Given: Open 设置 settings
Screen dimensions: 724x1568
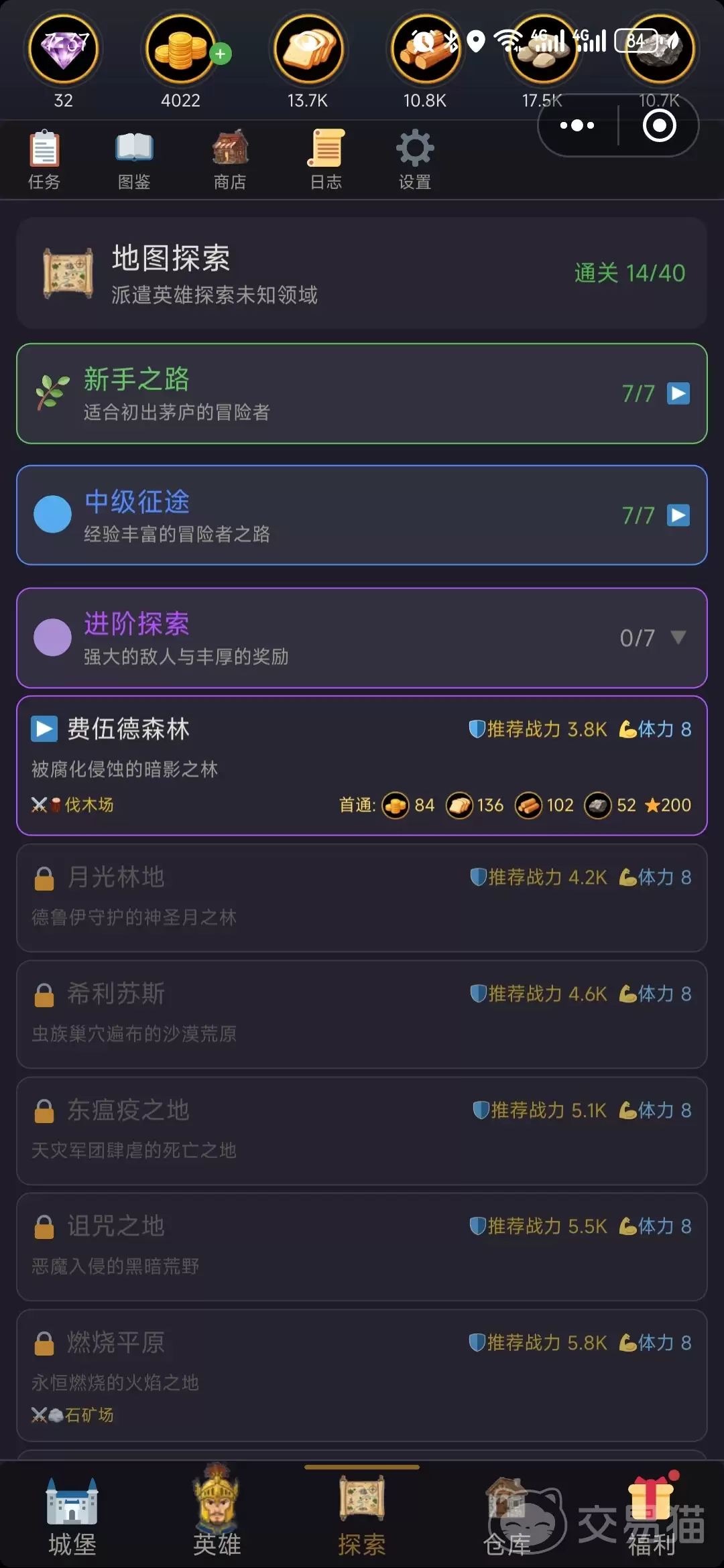Looking at the screenshot, I should pos(415,161).
